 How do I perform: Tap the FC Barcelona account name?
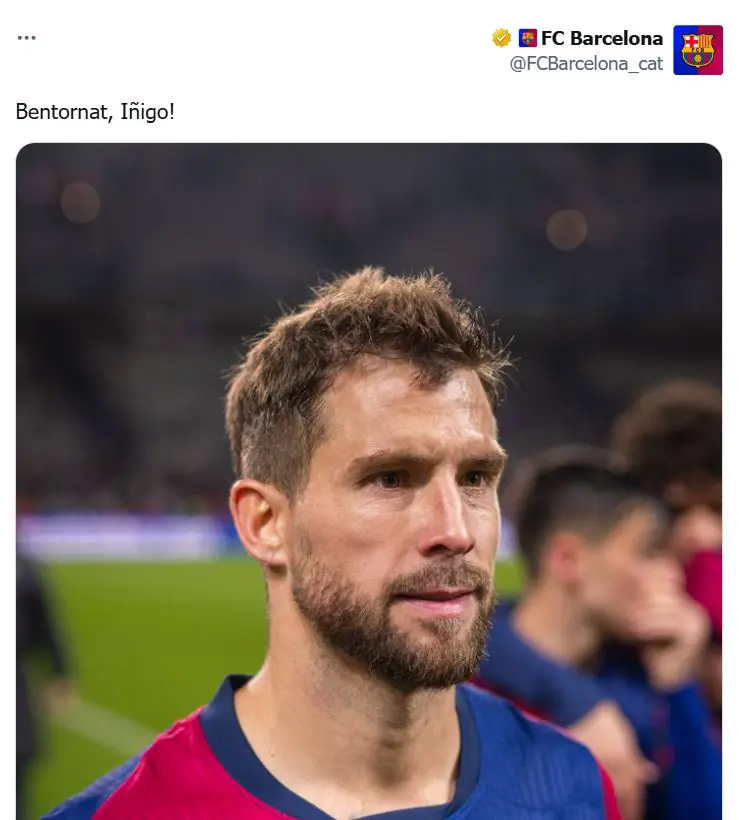coord(601,39)
